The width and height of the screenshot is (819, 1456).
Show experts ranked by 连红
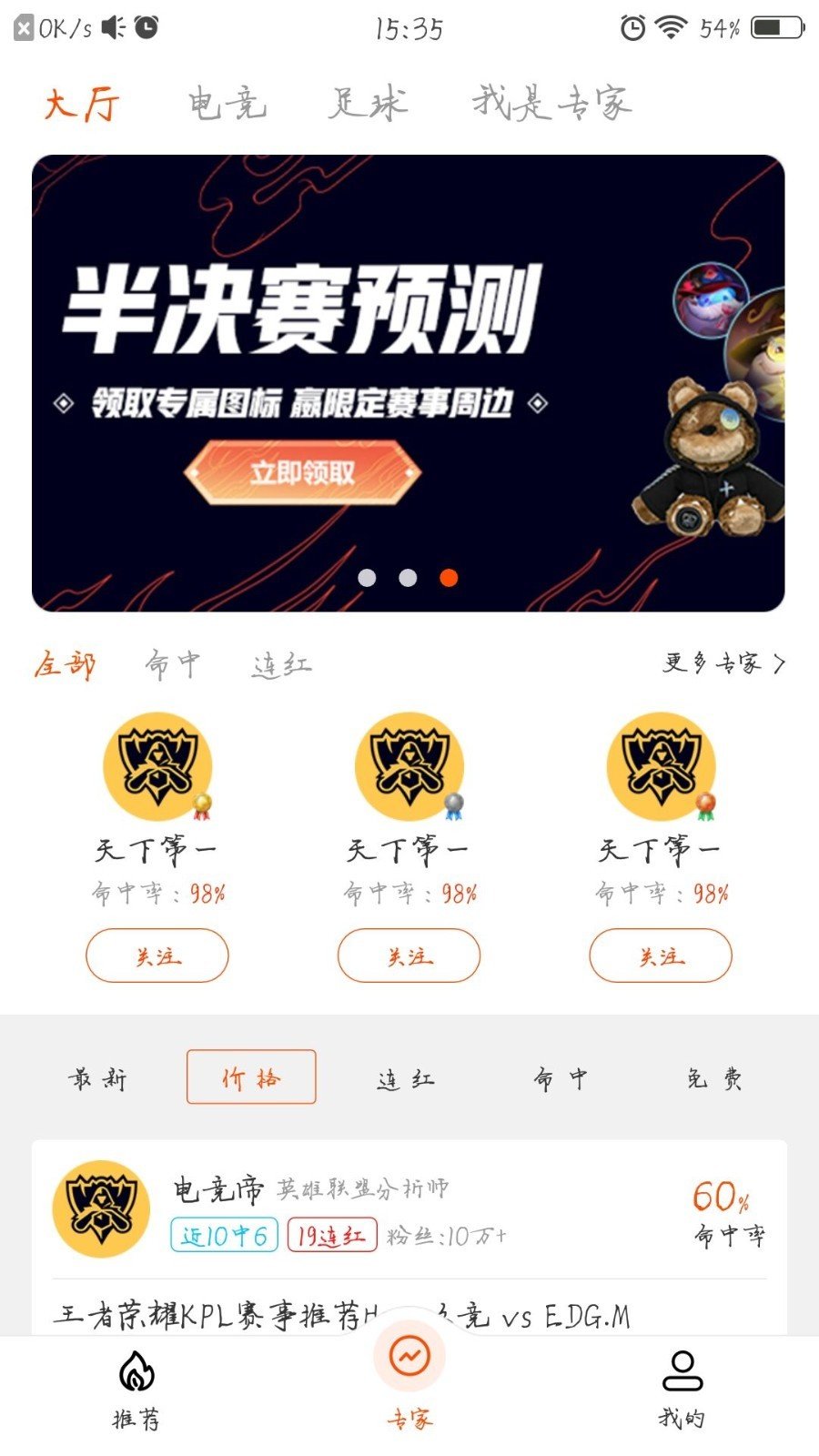[281, 665]
